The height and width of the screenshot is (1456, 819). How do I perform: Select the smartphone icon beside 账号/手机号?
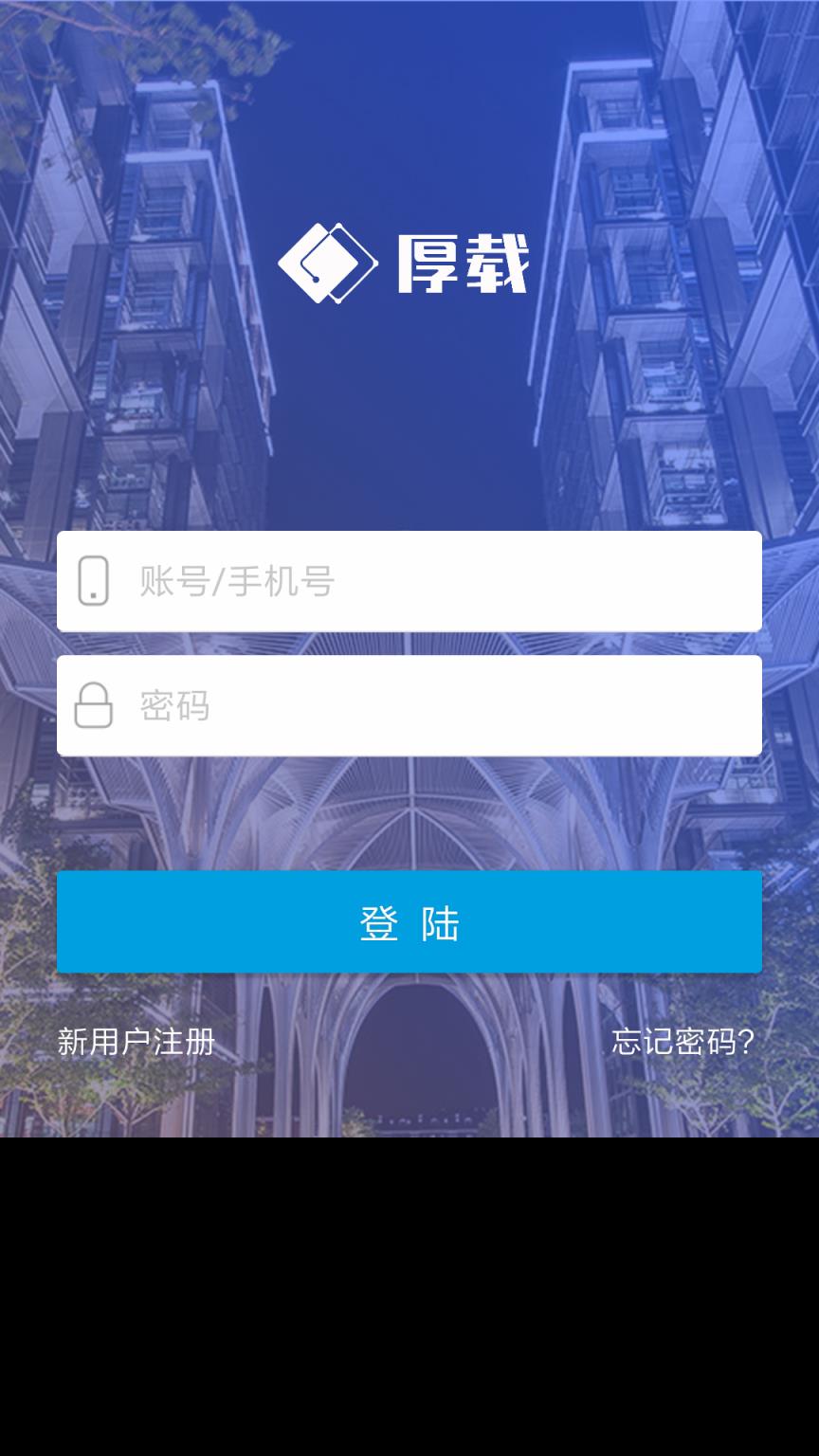click(94, 581)
